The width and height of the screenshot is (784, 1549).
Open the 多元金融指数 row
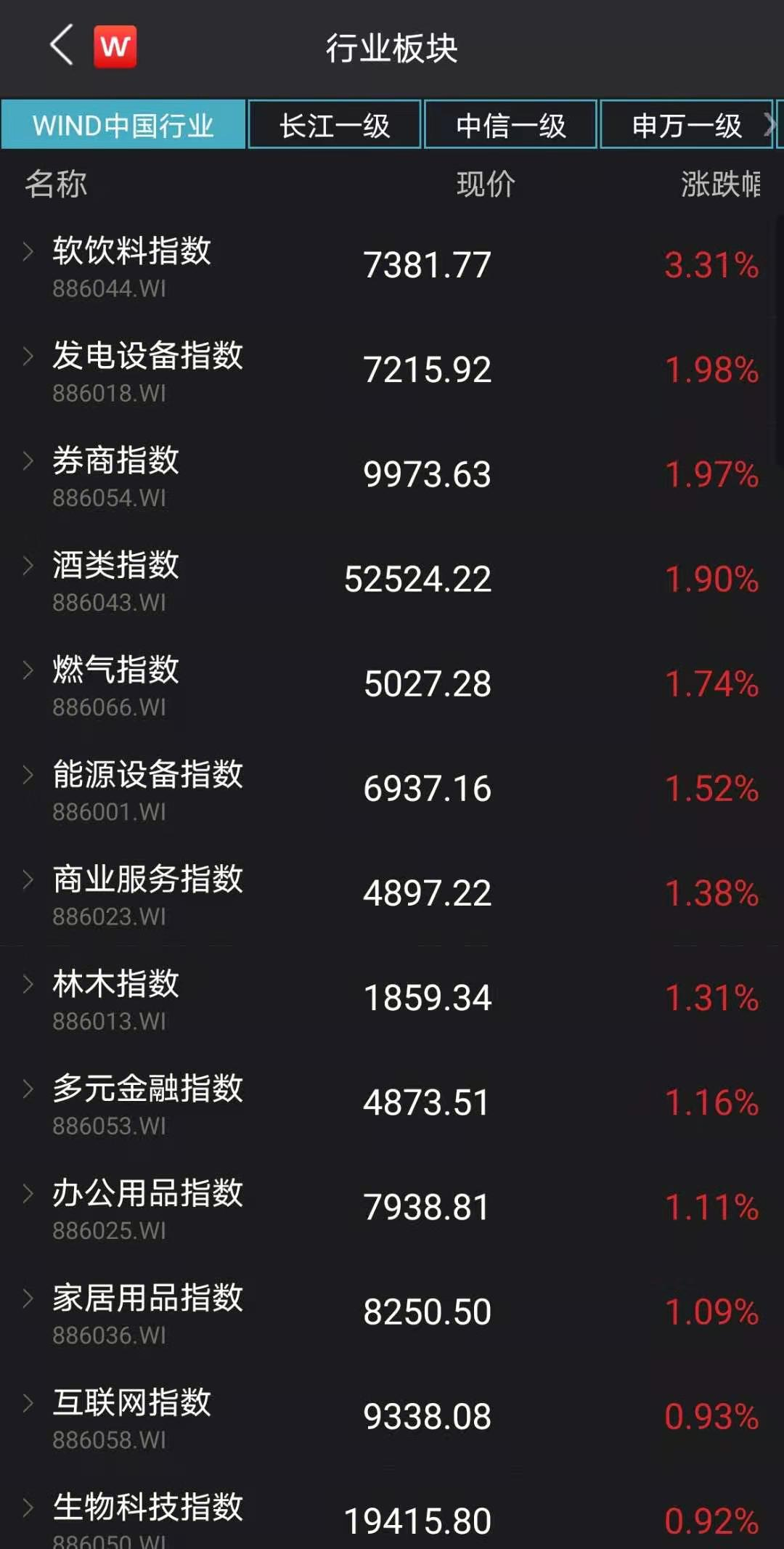[x=392, y=1102]
